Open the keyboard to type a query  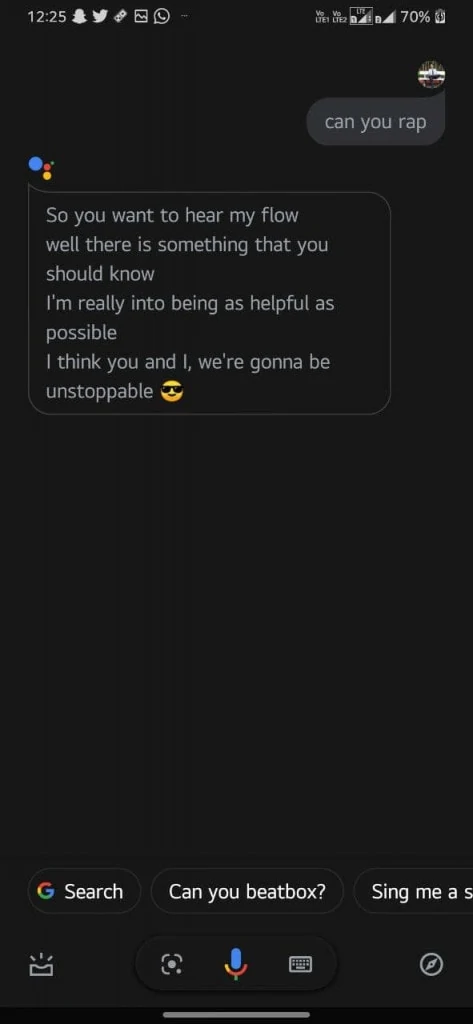pos(301,964)
